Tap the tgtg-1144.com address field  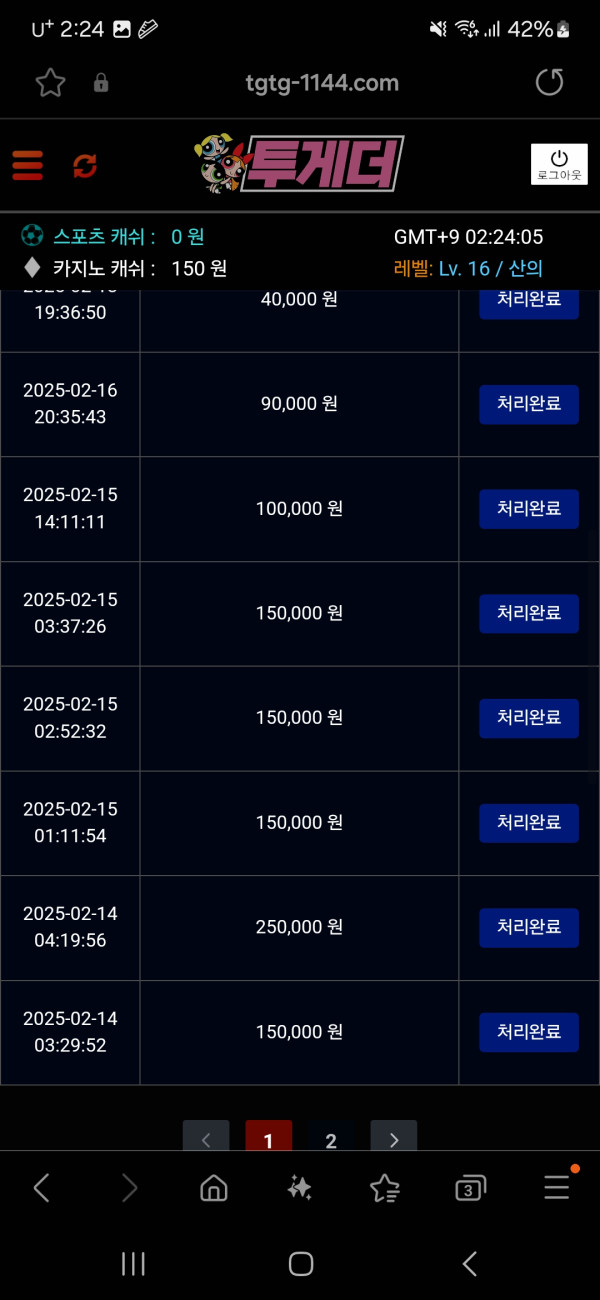tap(322, 83)
